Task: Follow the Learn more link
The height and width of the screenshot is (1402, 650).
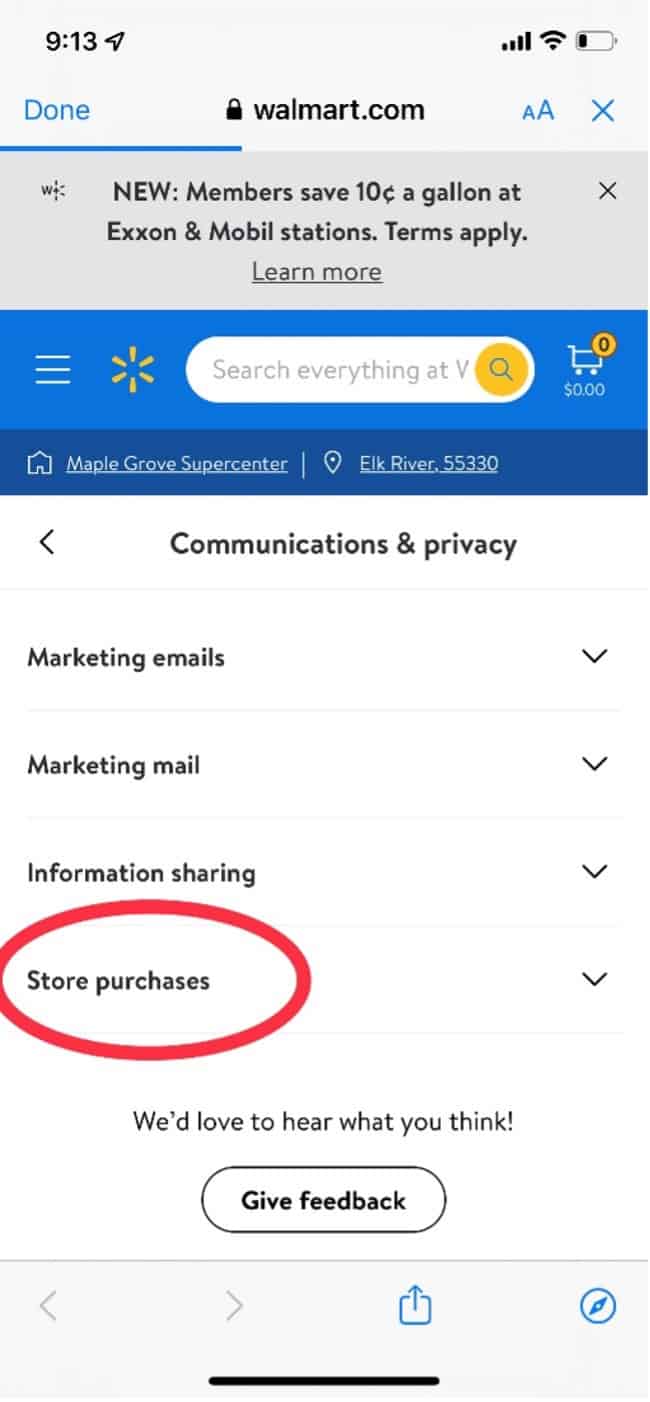Action: [316, 272]
